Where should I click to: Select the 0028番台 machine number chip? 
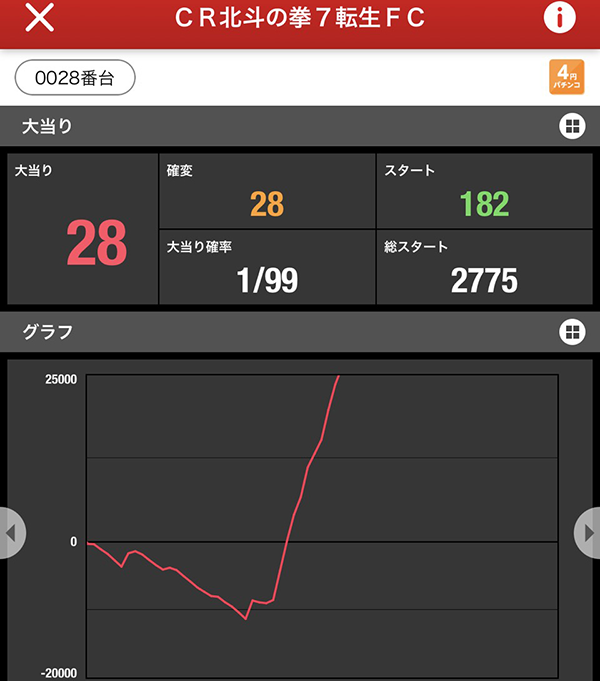pos(75,77)
